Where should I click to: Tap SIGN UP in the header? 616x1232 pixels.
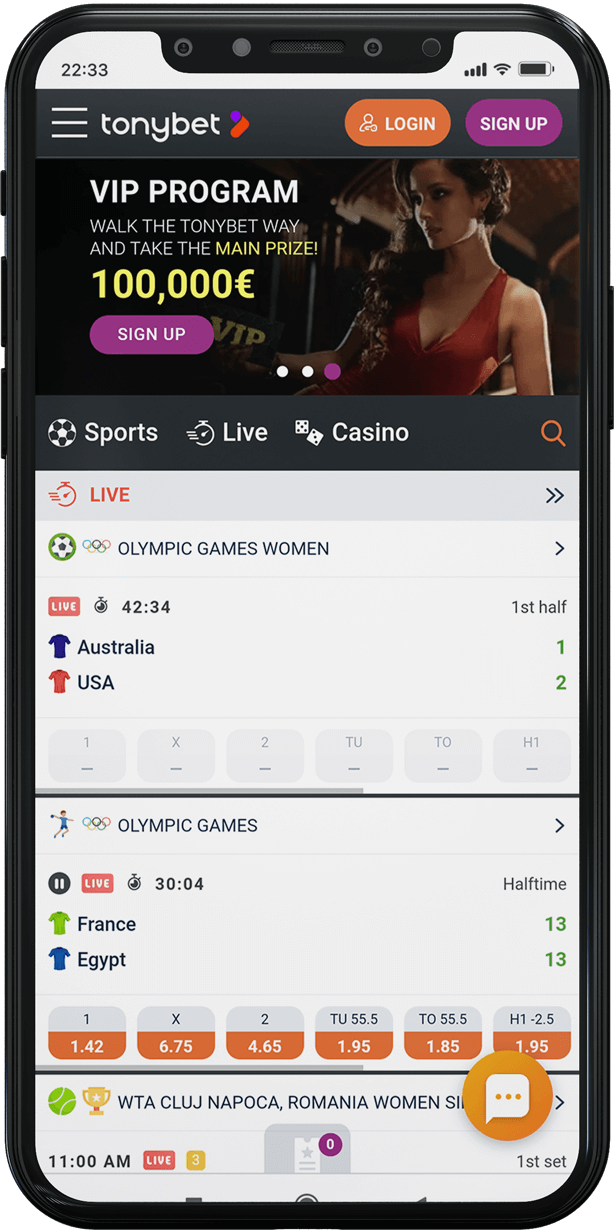click(513, 124)
